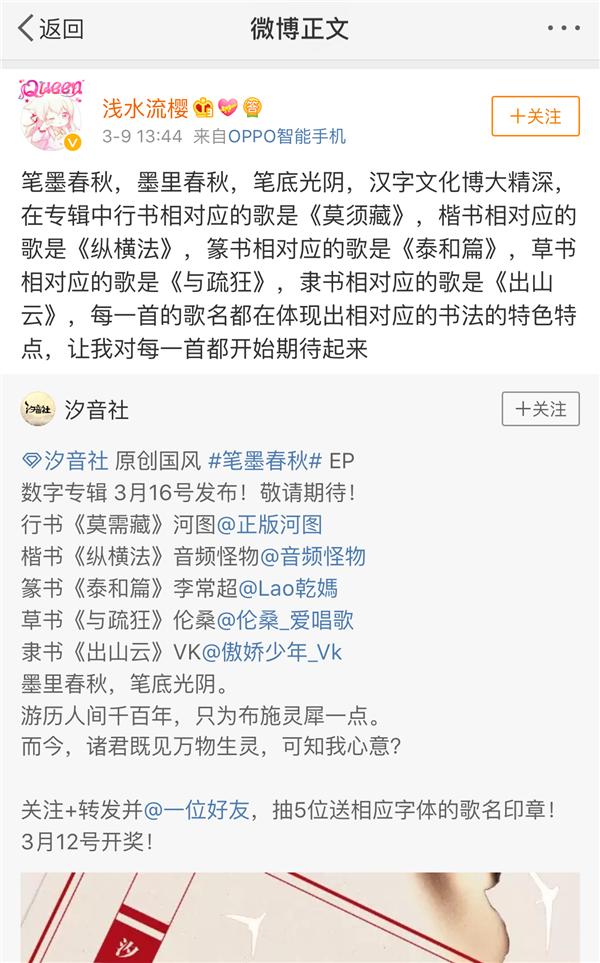The width and height of the screenshot is (600, 963).
Task: Visit the @傲娇少年_Vk profile mention
Action: click(x=271, y=652)
